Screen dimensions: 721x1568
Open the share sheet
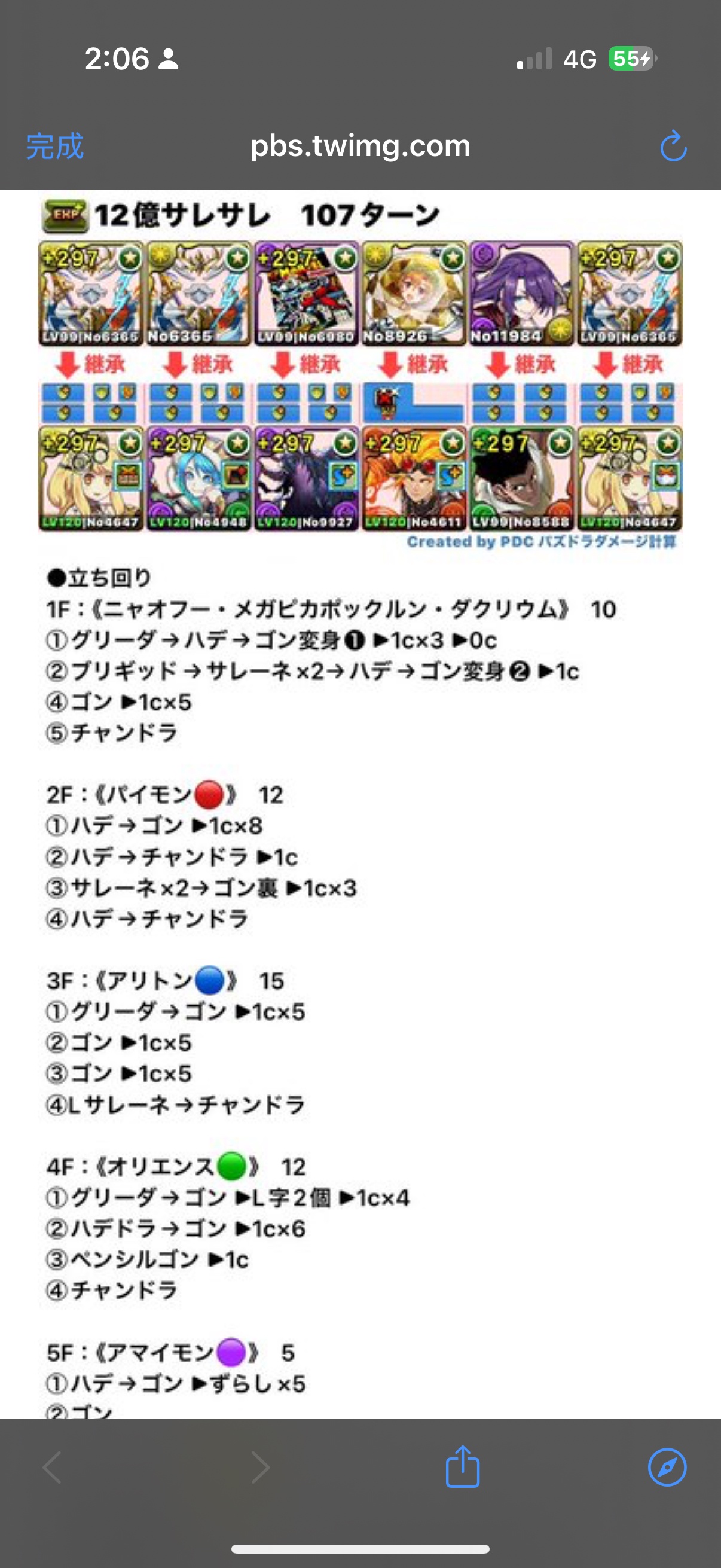tap(462, 1467)
